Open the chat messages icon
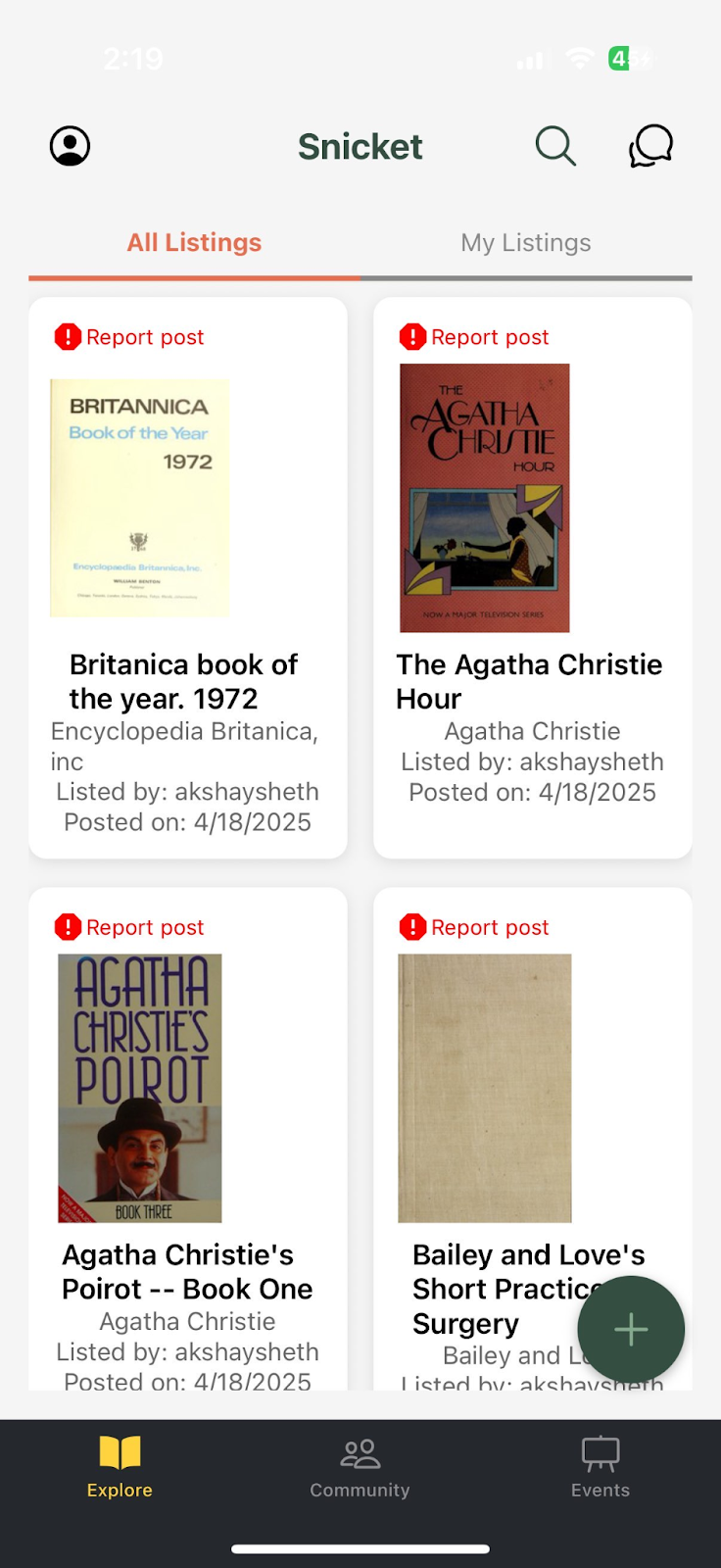The height and width of the screenshot is (1568, 721). (x=650, y=146)
